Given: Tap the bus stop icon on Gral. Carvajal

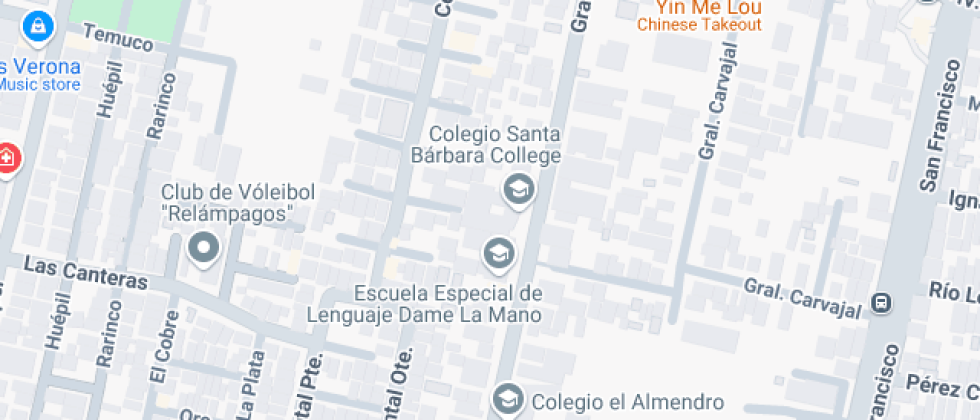Looking at the screenshot, I should pyautogui.click(x=882, y=302).
